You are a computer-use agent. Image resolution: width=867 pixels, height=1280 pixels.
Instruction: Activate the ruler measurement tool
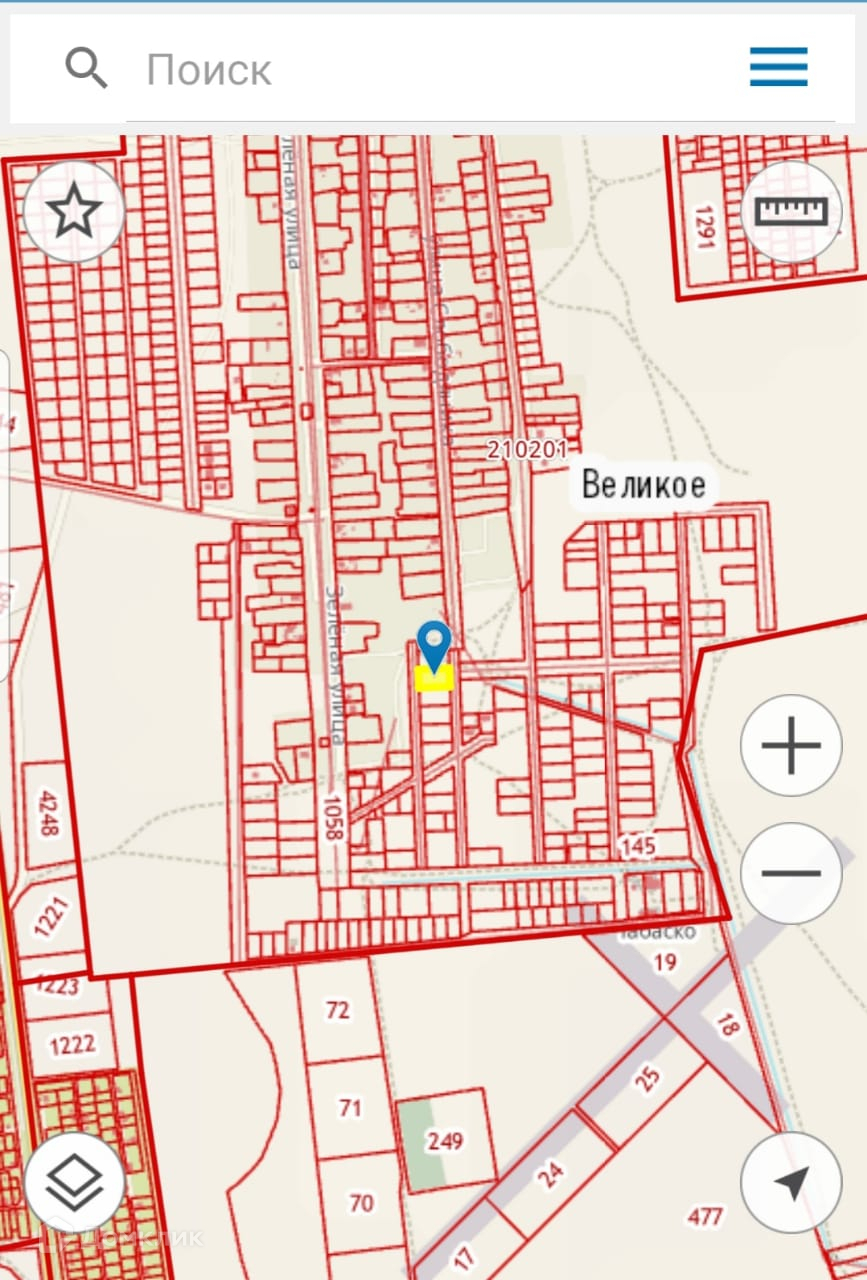point(791,212)
